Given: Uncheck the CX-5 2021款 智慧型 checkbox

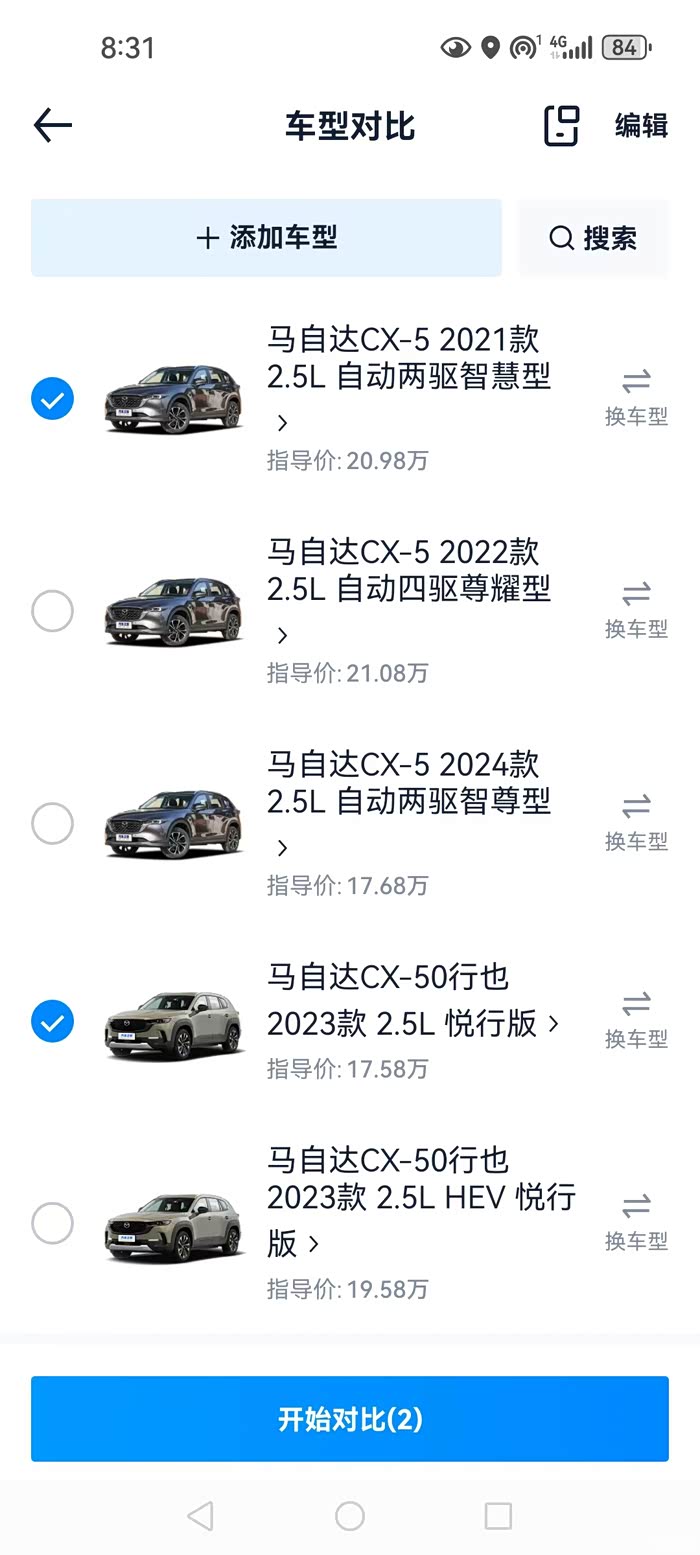Looking at the screenshot, I should click(x=52, y=399).
